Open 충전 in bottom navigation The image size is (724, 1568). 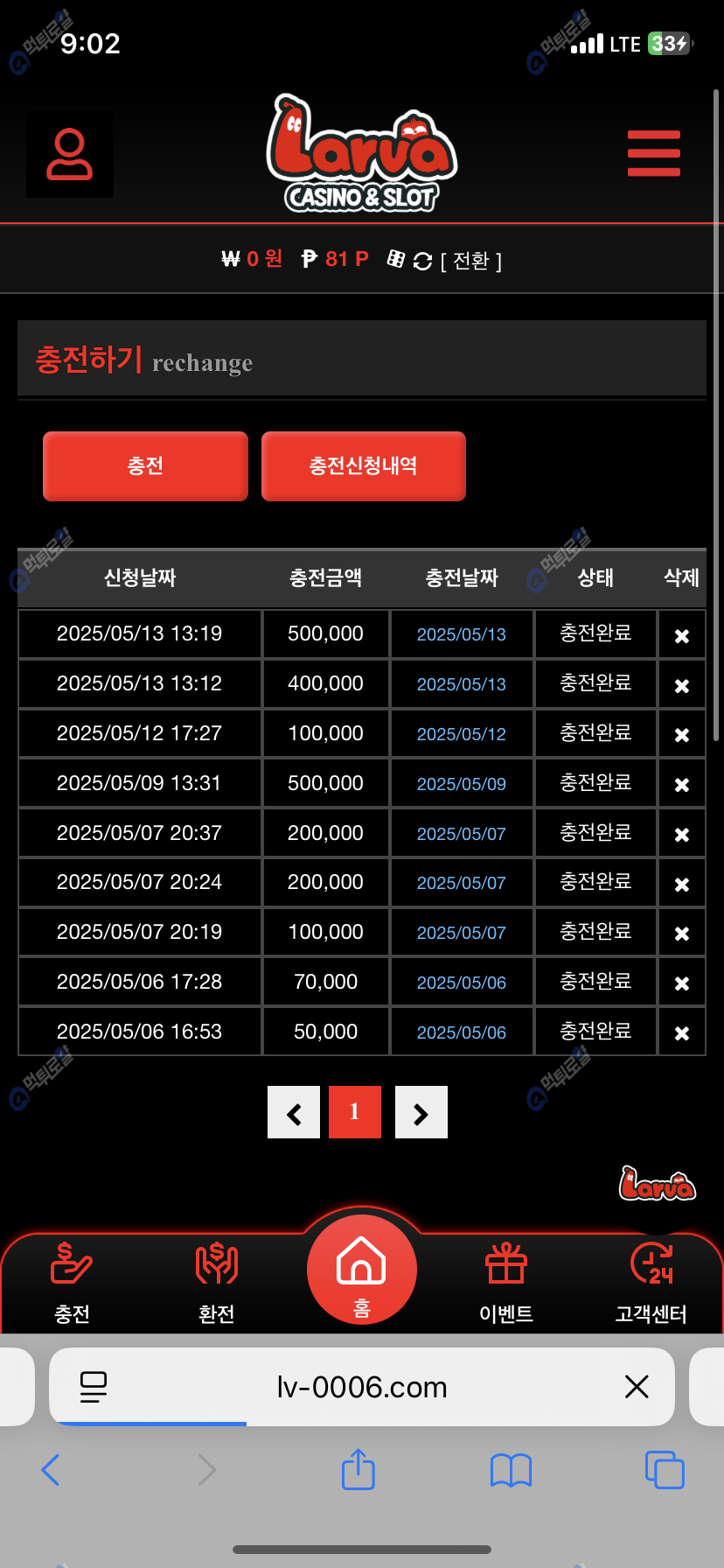click(x=72, y=1282)
